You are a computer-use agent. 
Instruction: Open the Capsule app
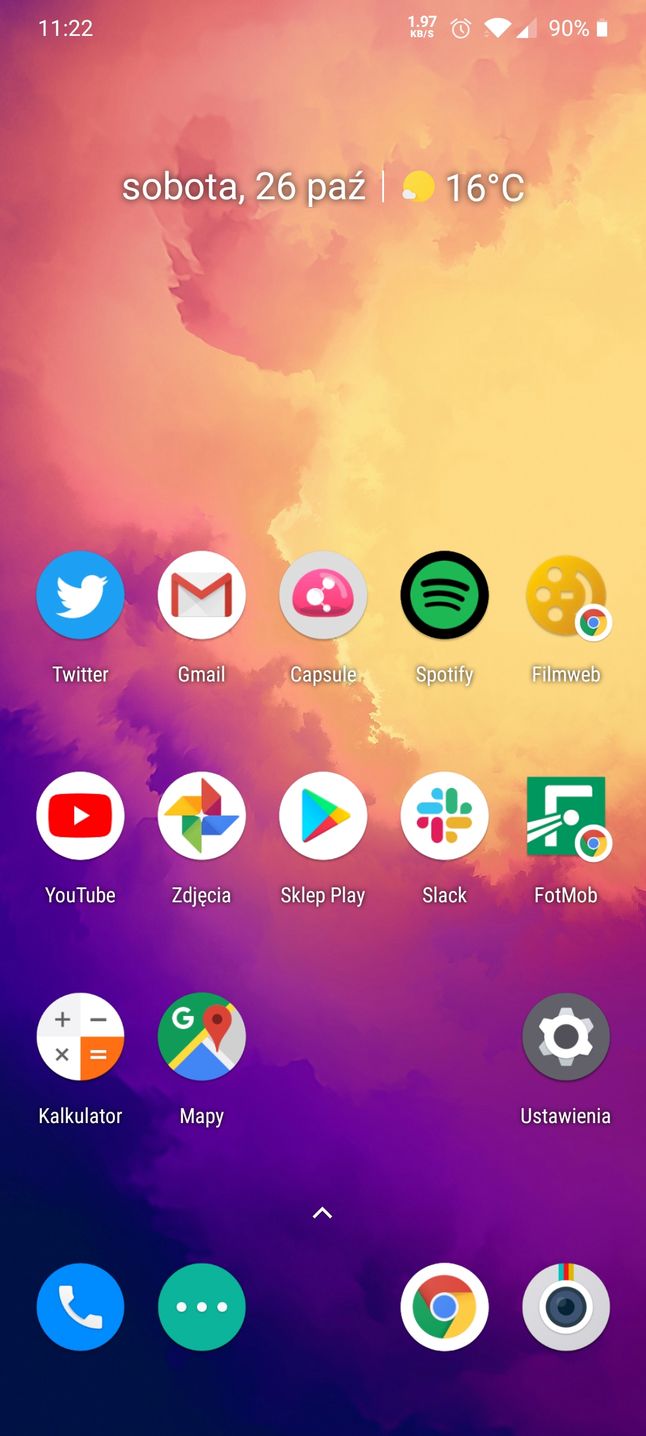pyautogui.click(x=323, y=596)
